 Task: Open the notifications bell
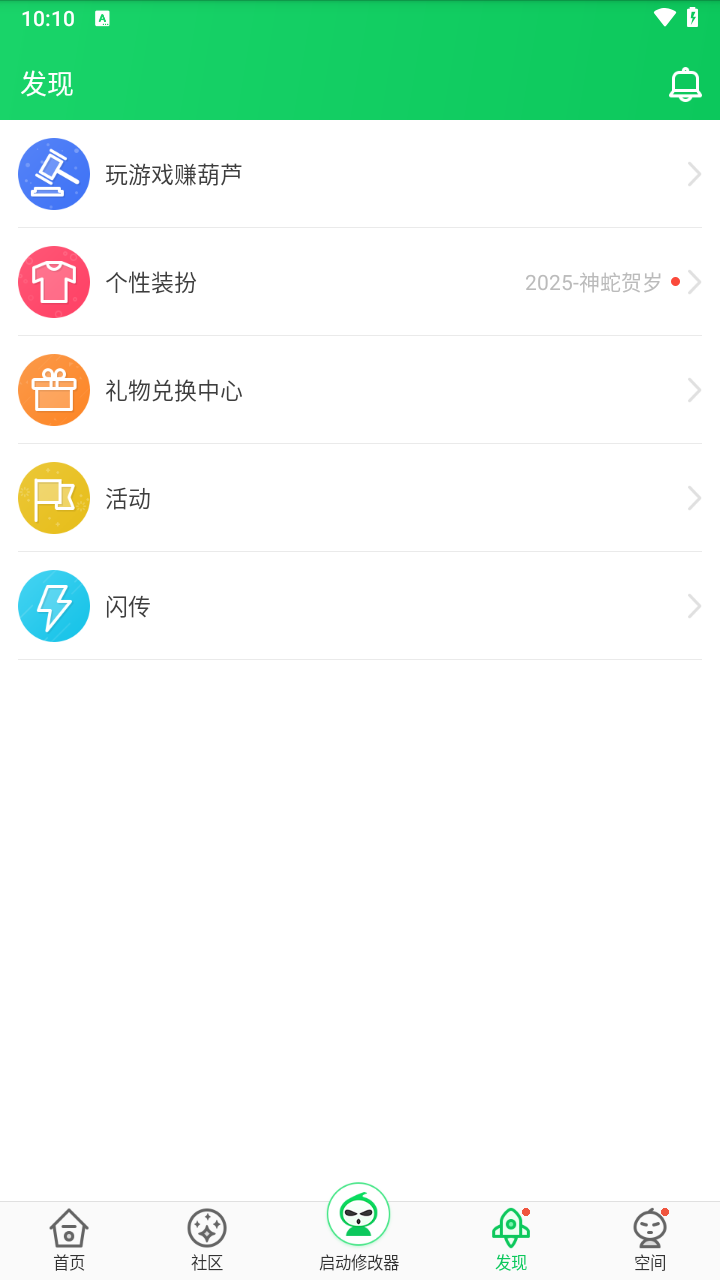click(685, 84)
